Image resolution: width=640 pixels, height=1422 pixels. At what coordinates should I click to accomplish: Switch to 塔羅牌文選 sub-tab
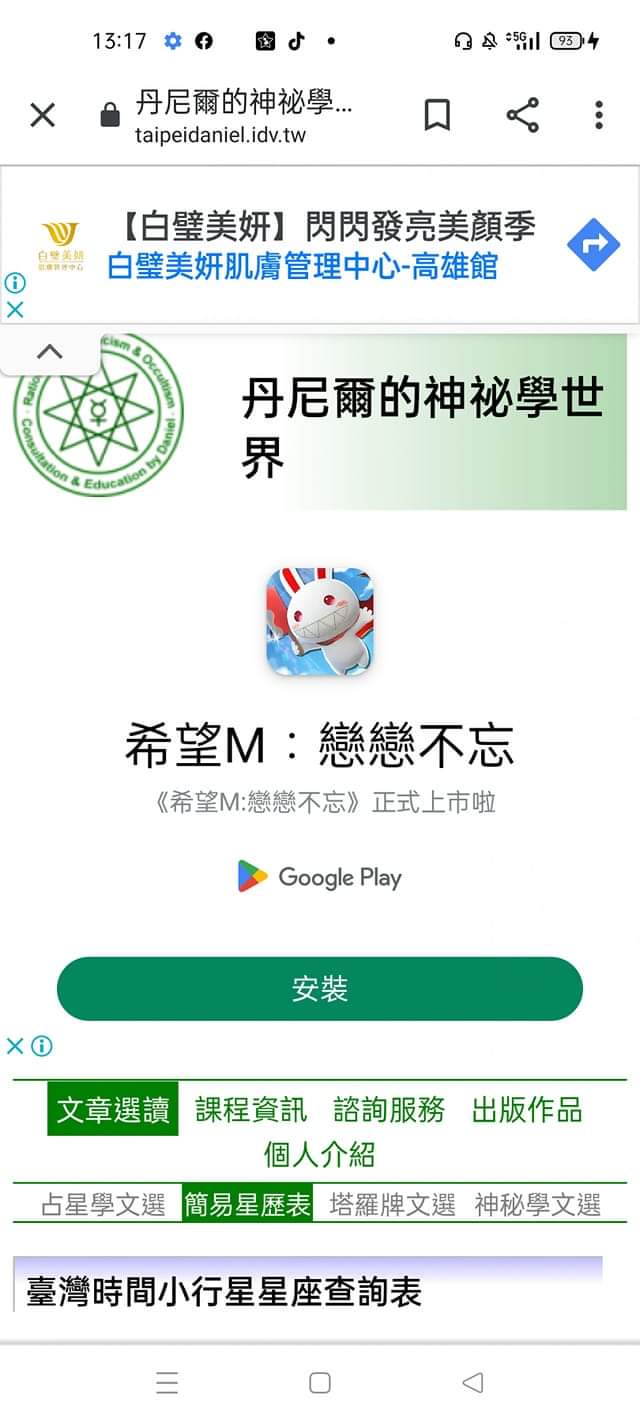pyautogui.click(x=392, y=1205)
